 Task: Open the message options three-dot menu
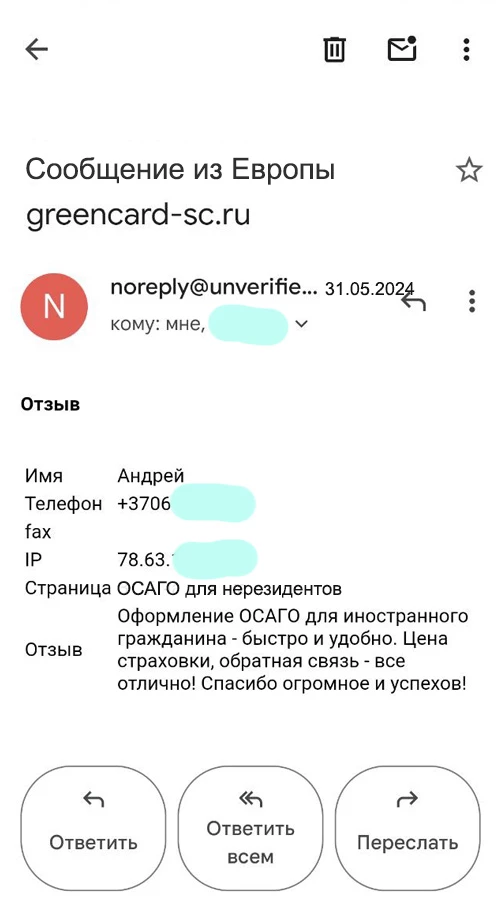click(x=472, y=301)
